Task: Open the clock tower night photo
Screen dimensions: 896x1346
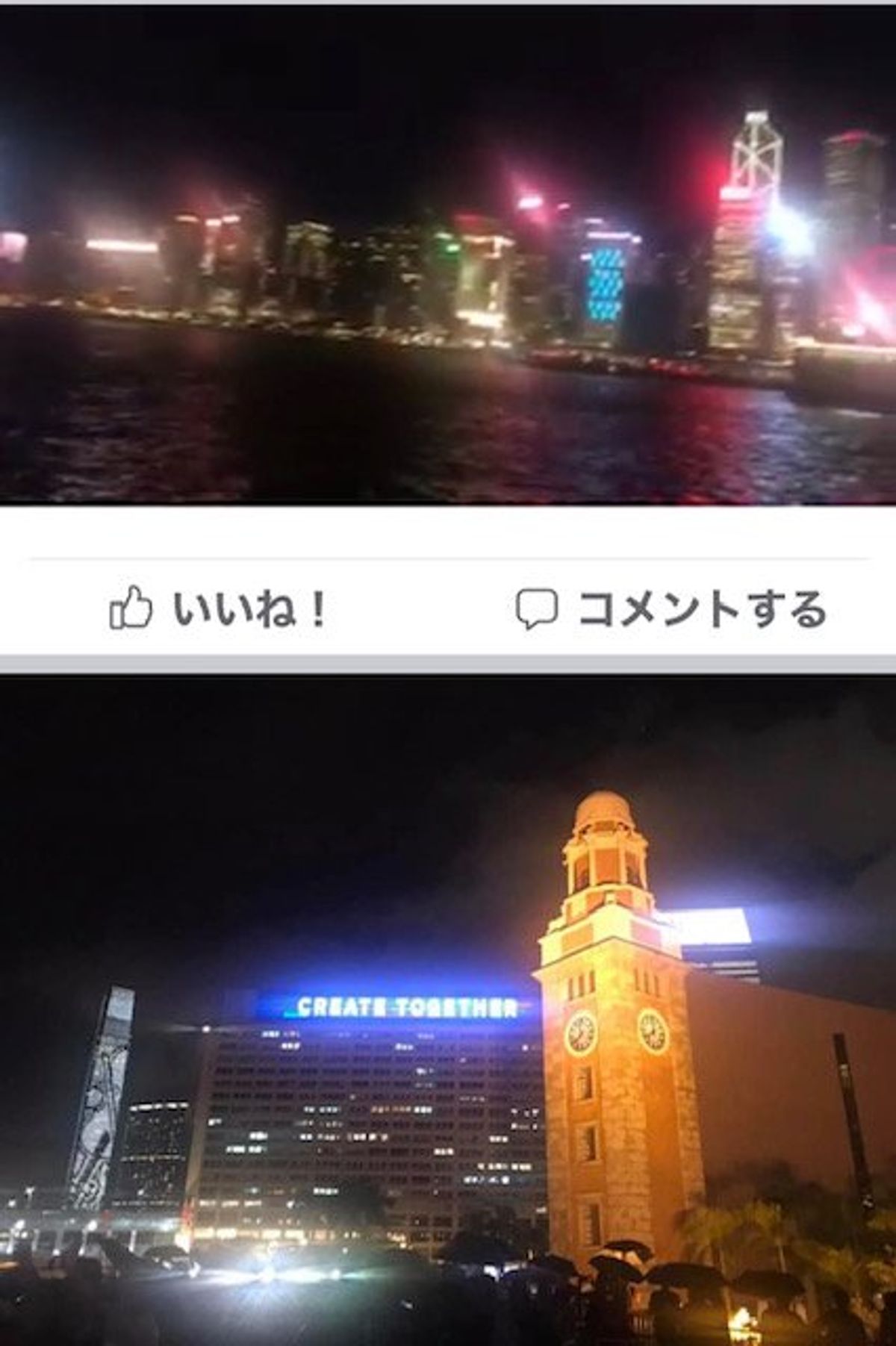Action: pos(448,1008)
